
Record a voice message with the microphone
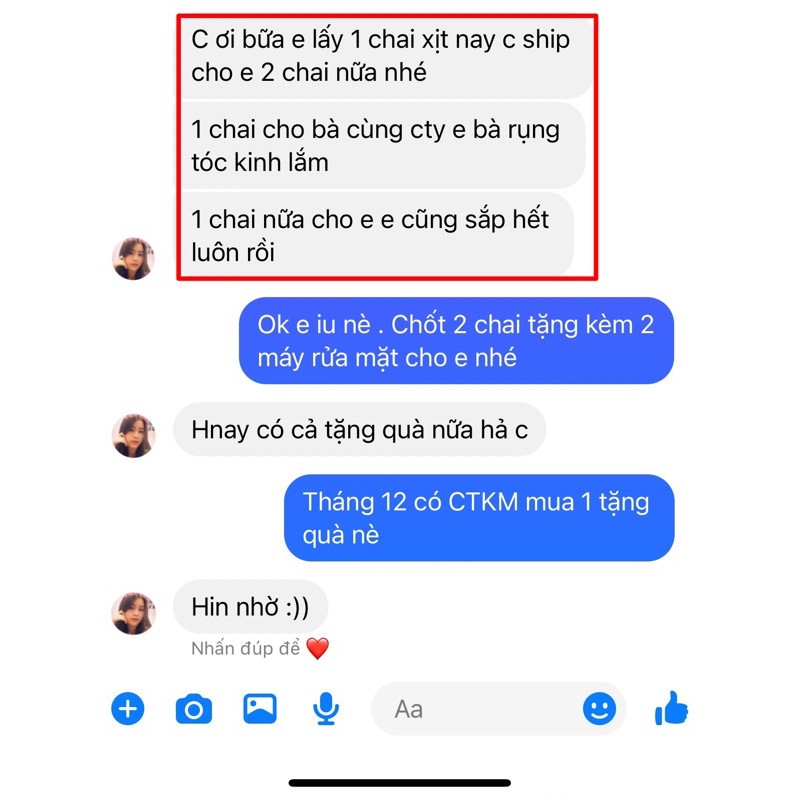tap(325, 709)
